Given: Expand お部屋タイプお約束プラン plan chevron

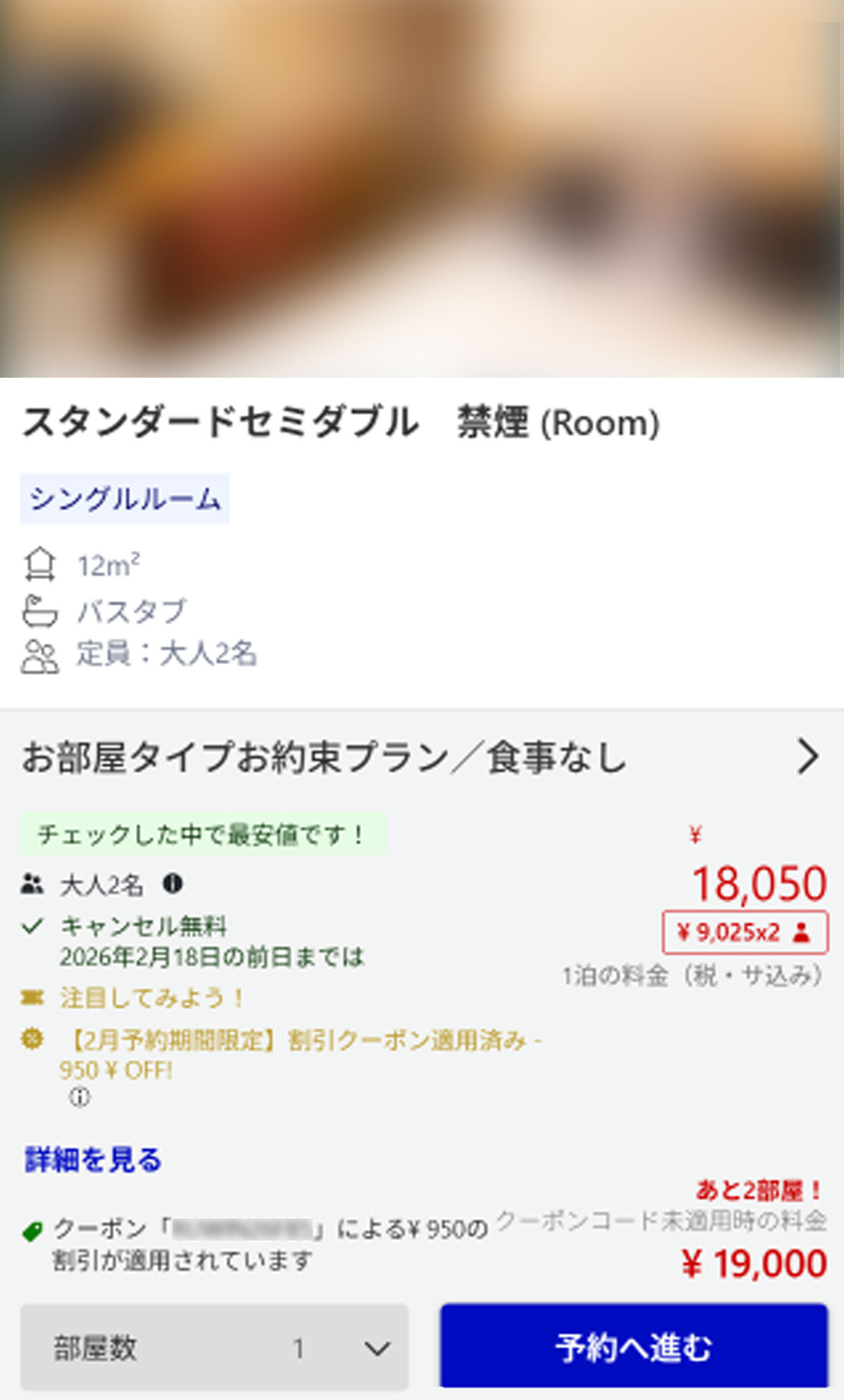Looking at the screenshot, I should click(807, 756).
